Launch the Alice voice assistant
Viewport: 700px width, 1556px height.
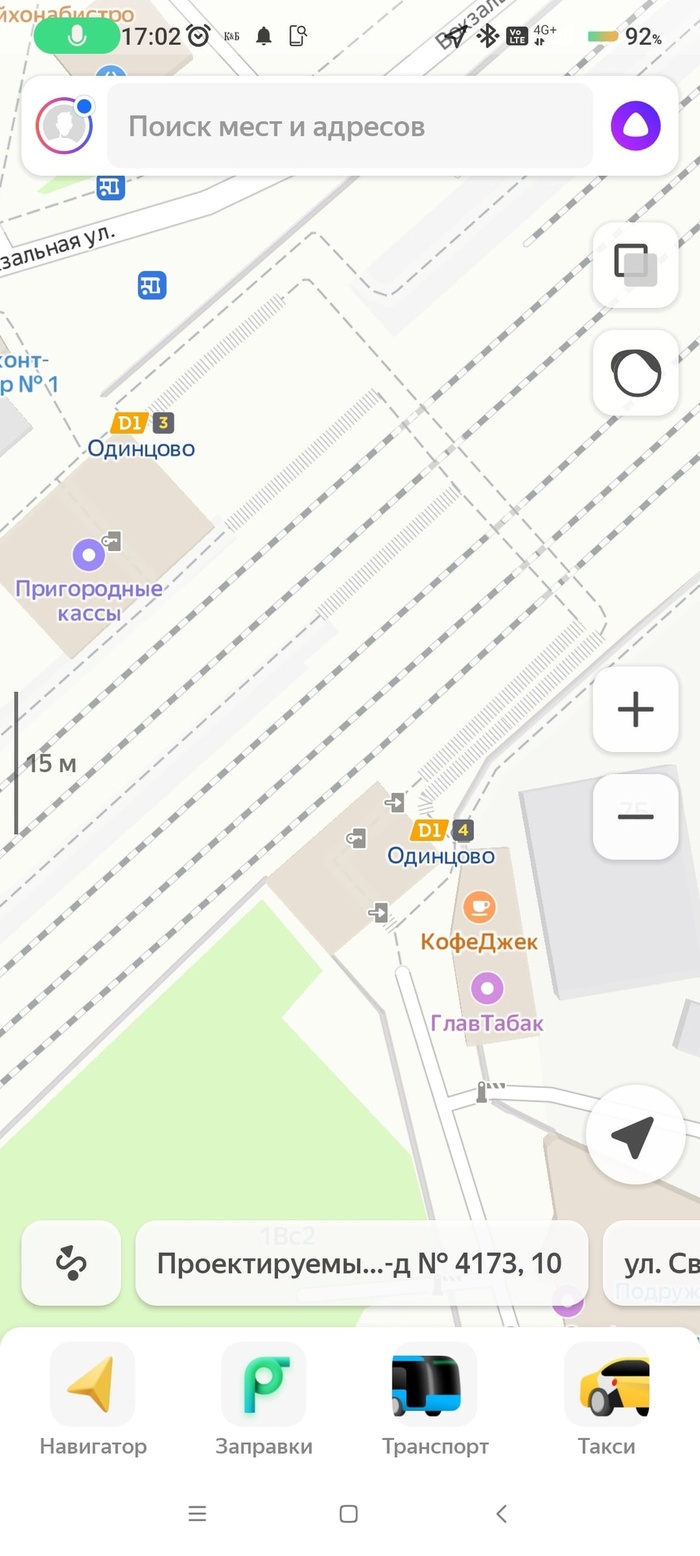click(x=636, y=126)
